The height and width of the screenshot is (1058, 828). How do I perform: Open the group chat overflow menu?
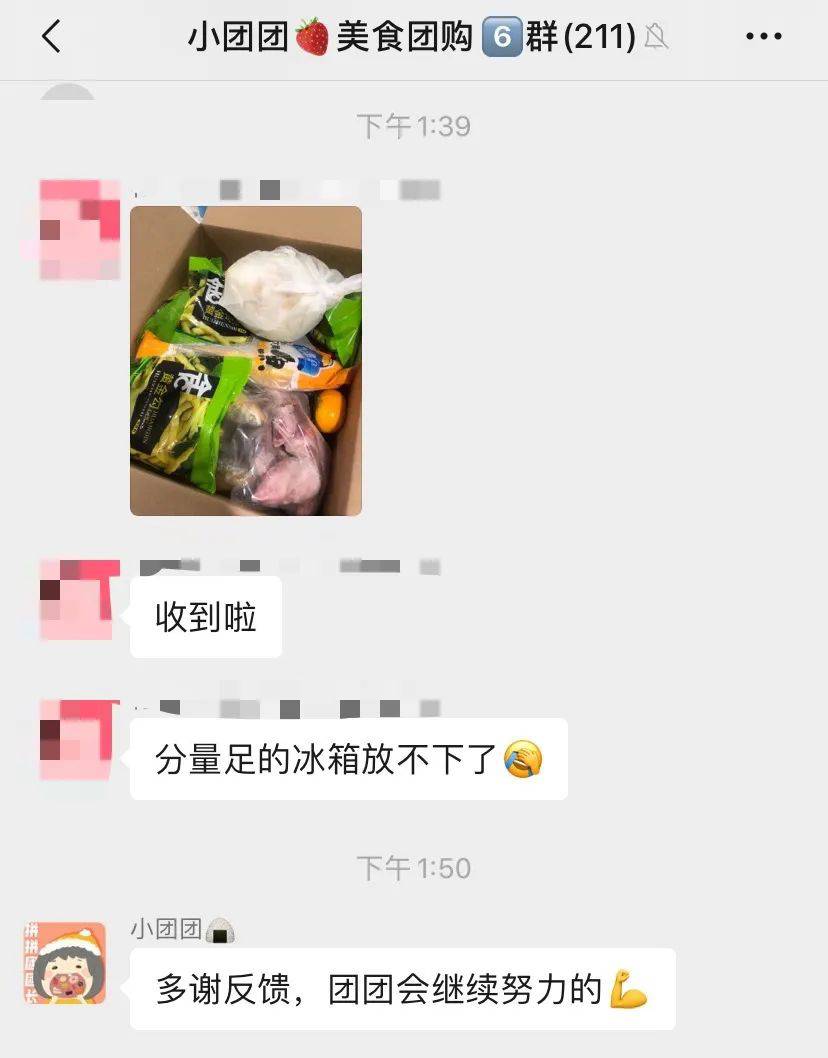(x=764, y=37)
